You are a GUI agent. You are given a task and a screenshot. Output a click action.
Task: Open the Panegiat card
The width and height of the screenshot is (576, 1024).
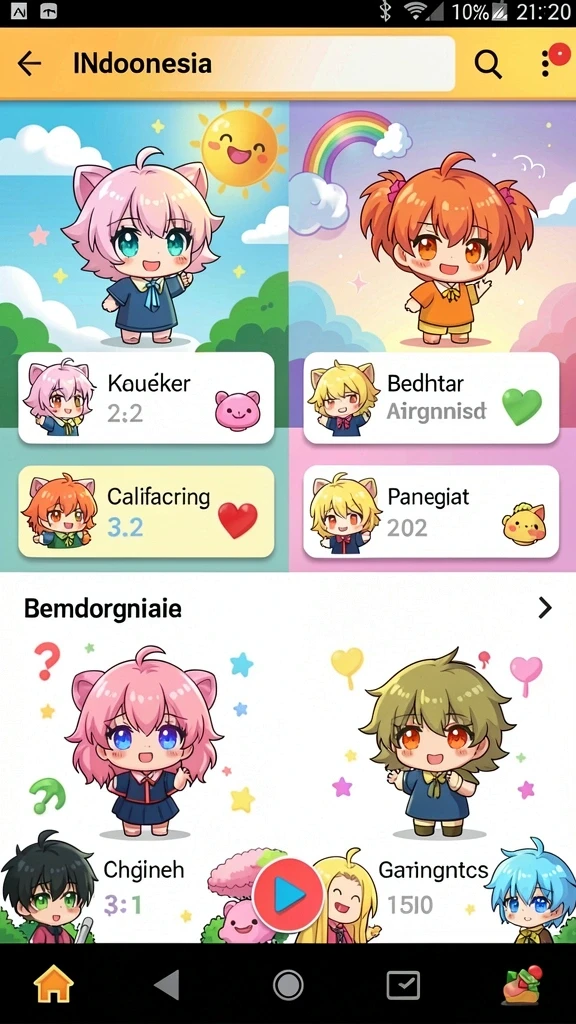pyautogui.click(x=431, y=511)
